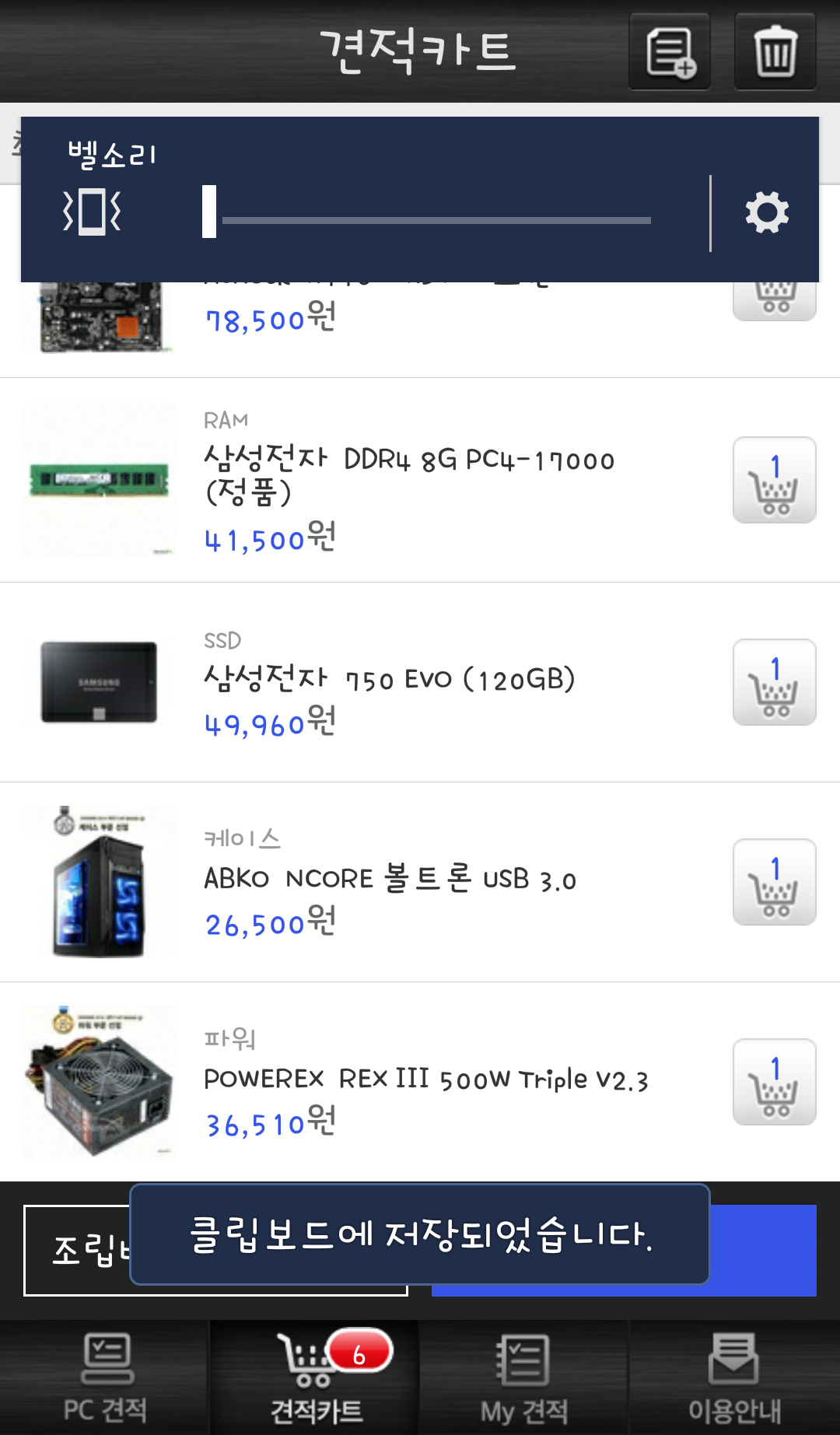Tap the cart quantity button for 750 EVO SSD
This screenshot has width=840, height=1435.
(x=774, y=682)
